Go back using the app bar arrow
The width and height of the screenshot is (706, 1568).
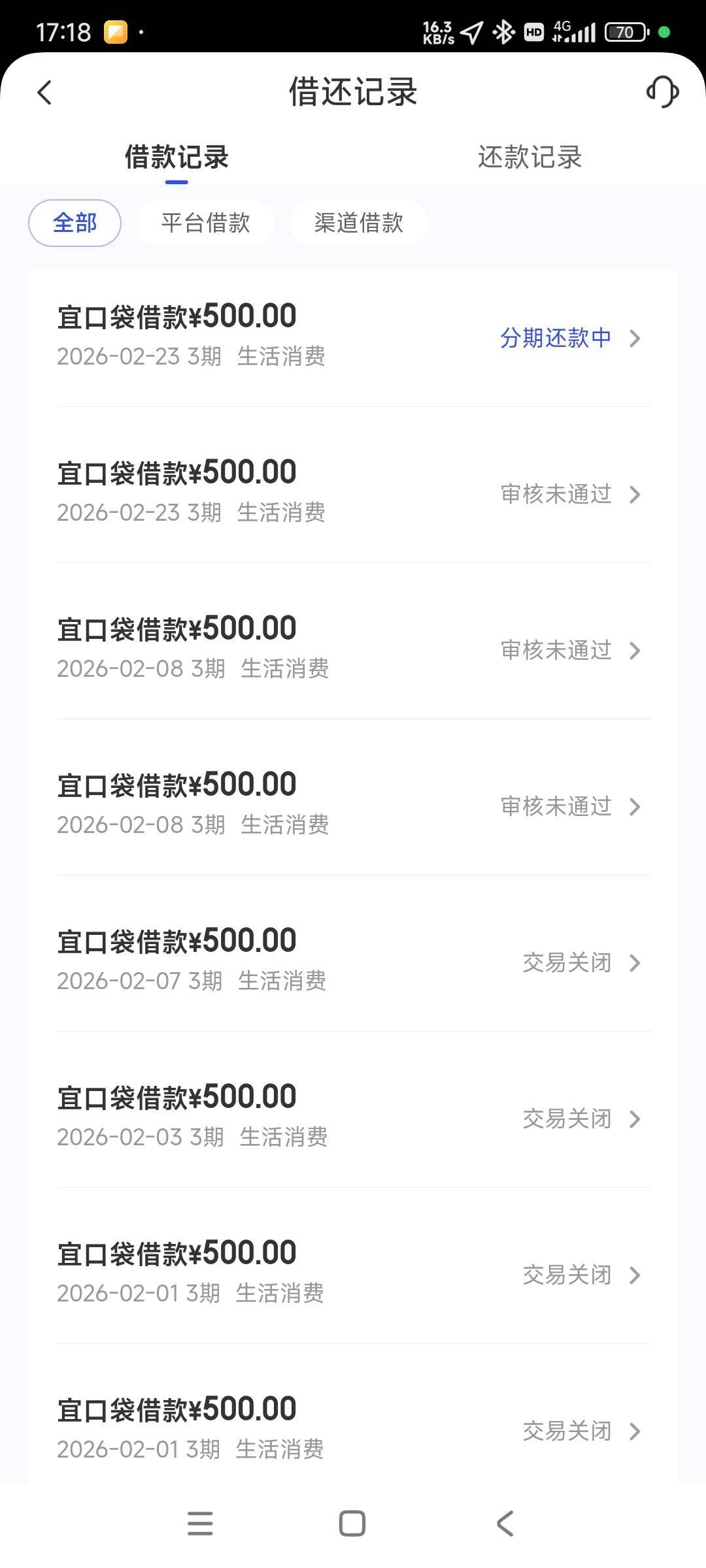point(44,92)
